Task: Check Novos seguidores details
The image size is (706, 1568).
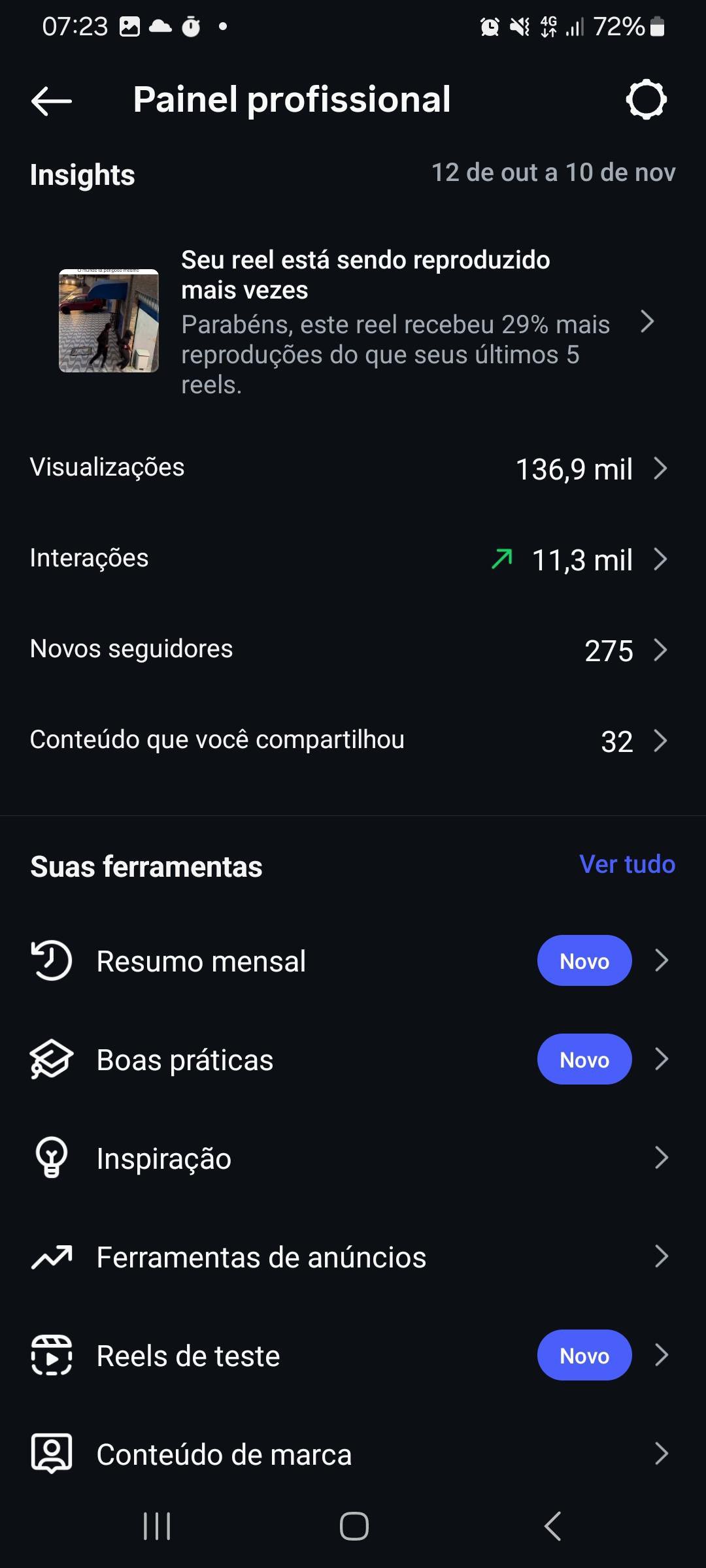Action: pyautogui.click(x=353, y=650)
